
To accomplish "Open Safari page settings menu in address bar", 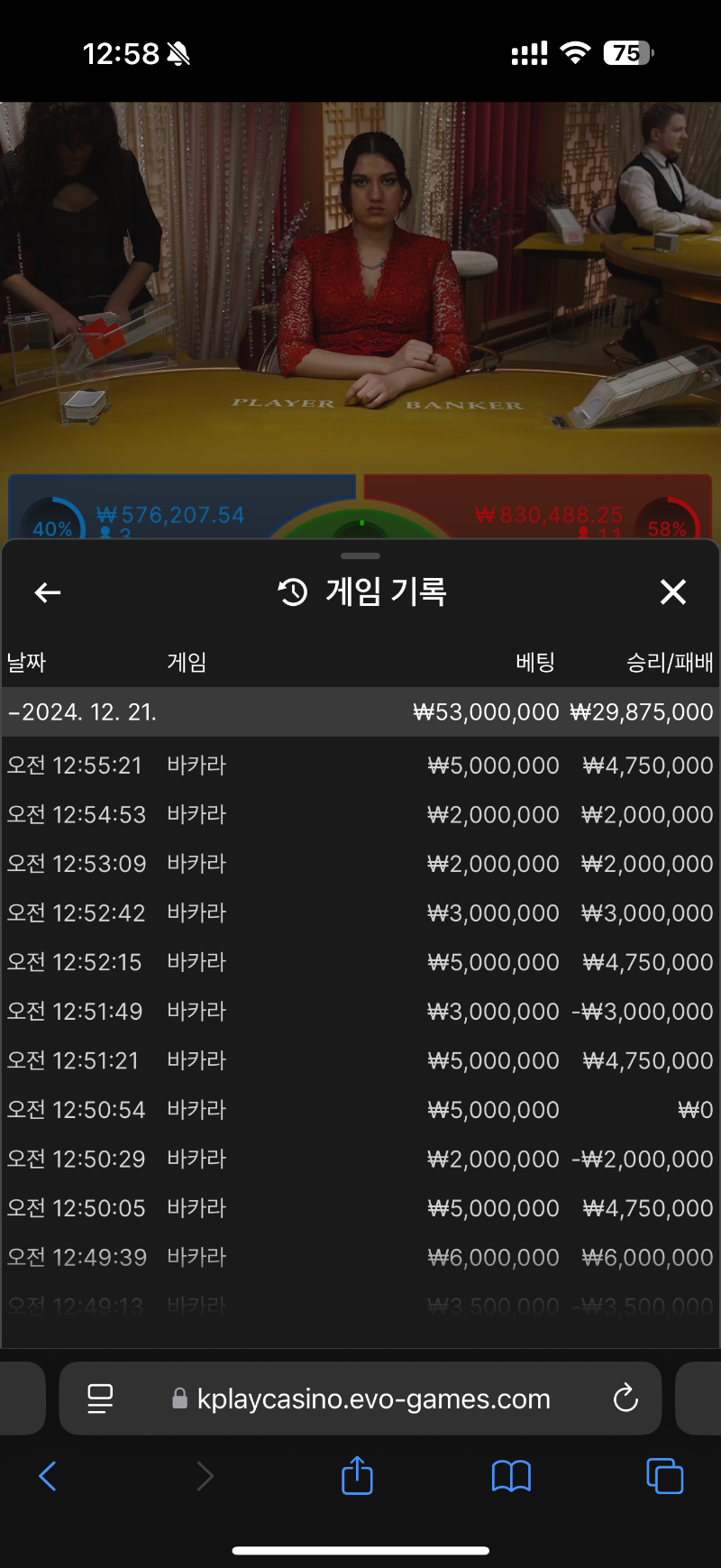I will [100, 1398].
